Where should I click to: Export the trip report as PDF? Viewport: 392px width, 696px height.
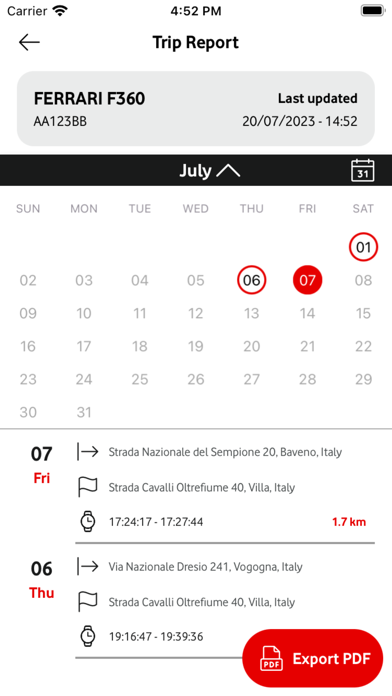[313, 658]
